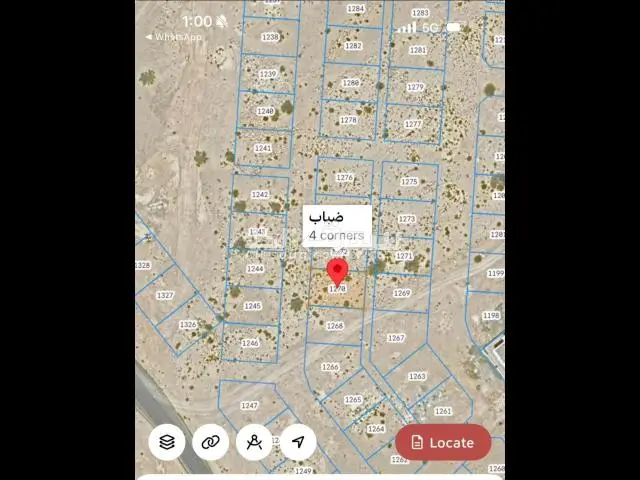Tap the navigation arrow button
Screen dimensions: 640x480
click(298, 441)
